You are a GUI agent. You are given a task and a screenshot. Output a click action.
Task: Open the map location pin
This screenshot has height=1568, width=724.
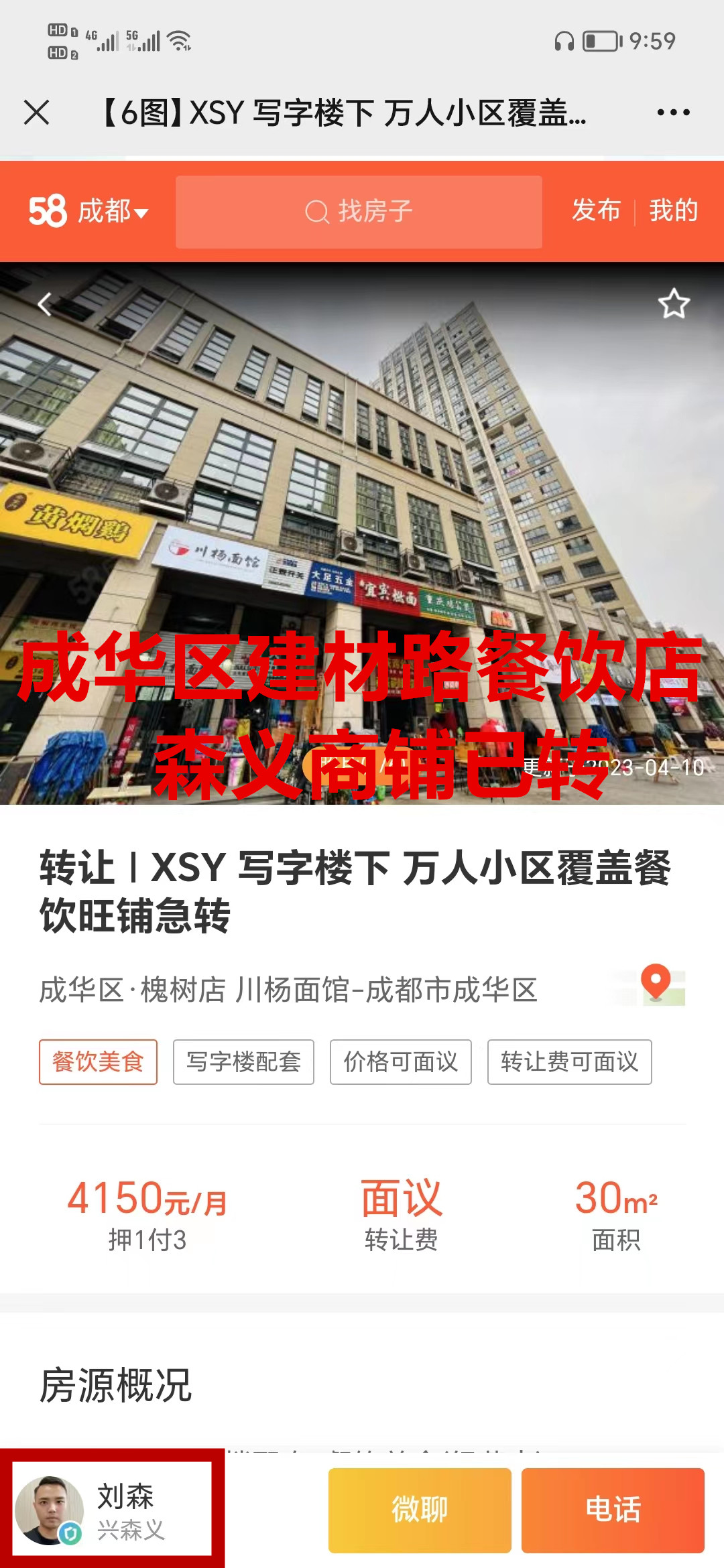tap(656, 985)
